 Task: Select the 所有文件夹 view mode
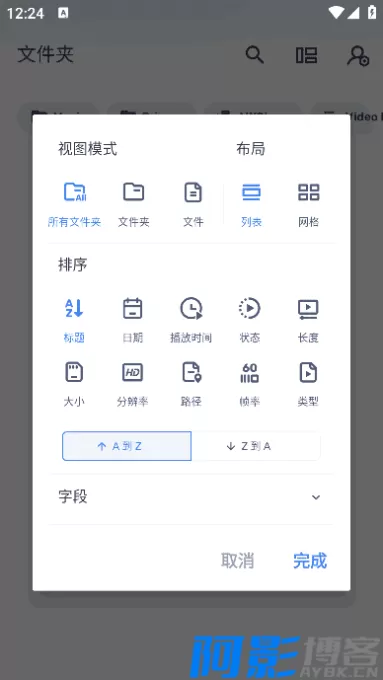(74, 205)
